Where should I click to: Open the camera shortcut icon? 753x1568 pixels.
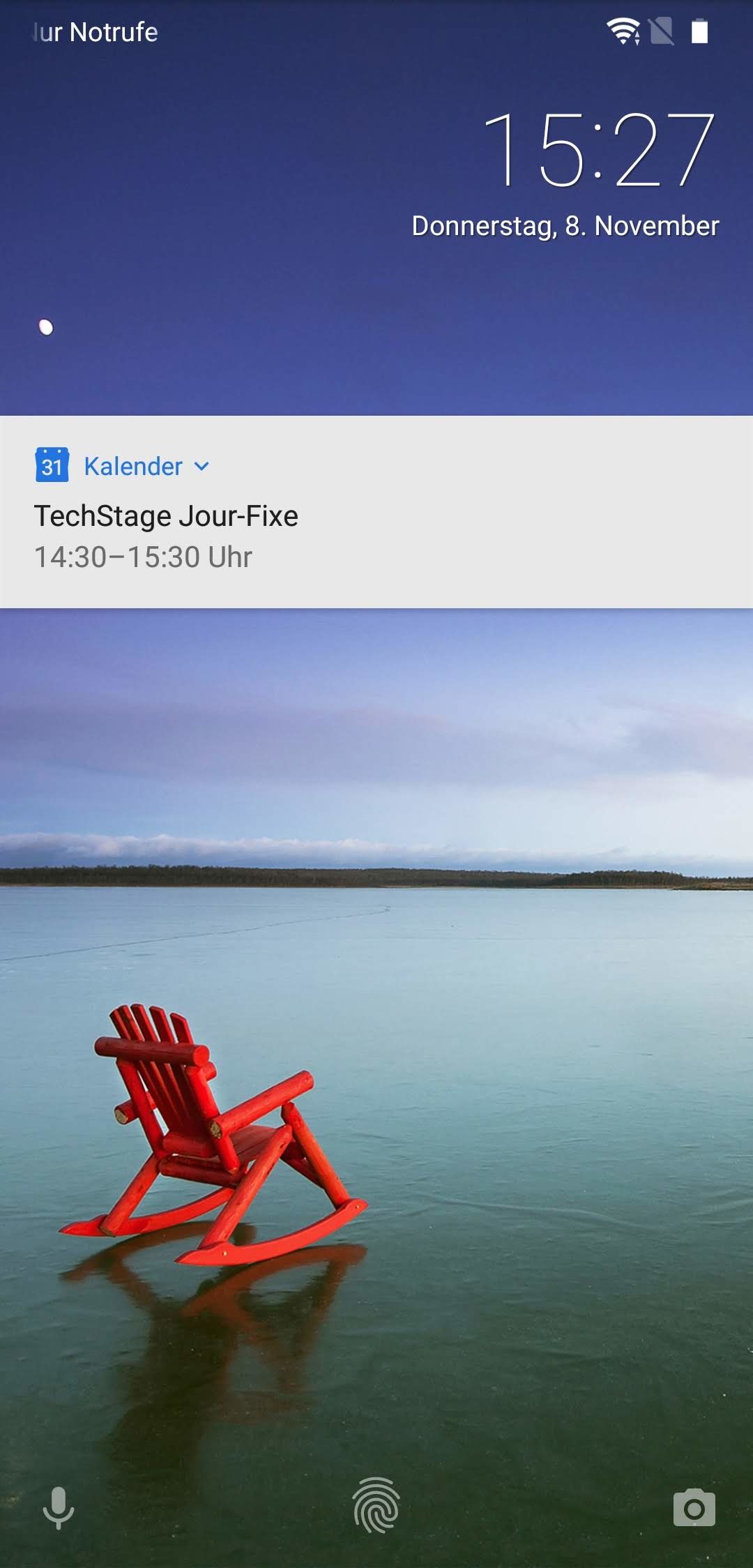[694, 1508]
